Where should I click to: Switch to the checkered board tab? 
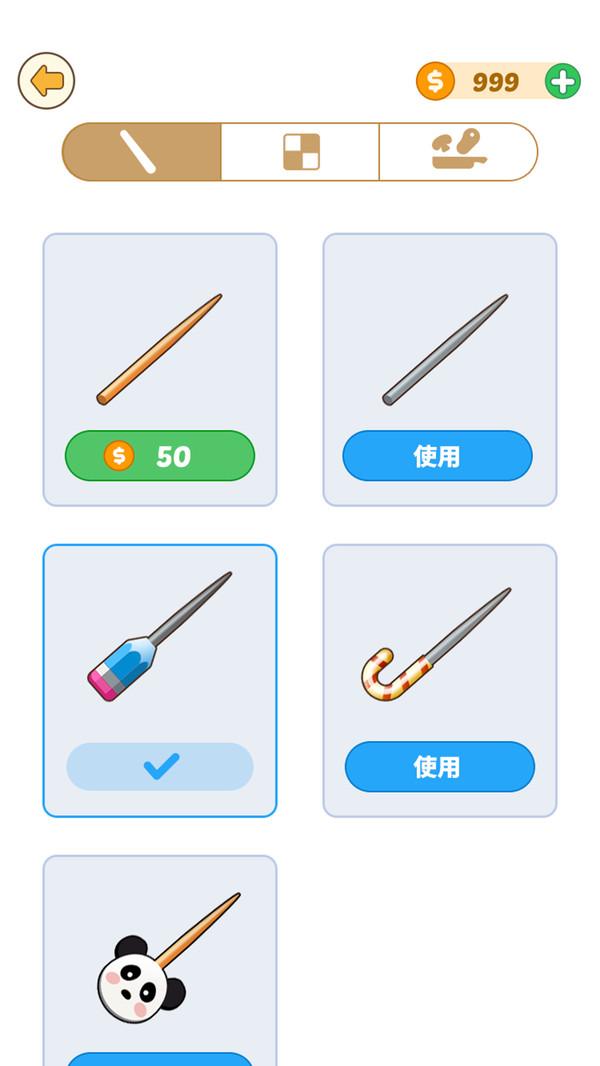[x=300, y=152]
